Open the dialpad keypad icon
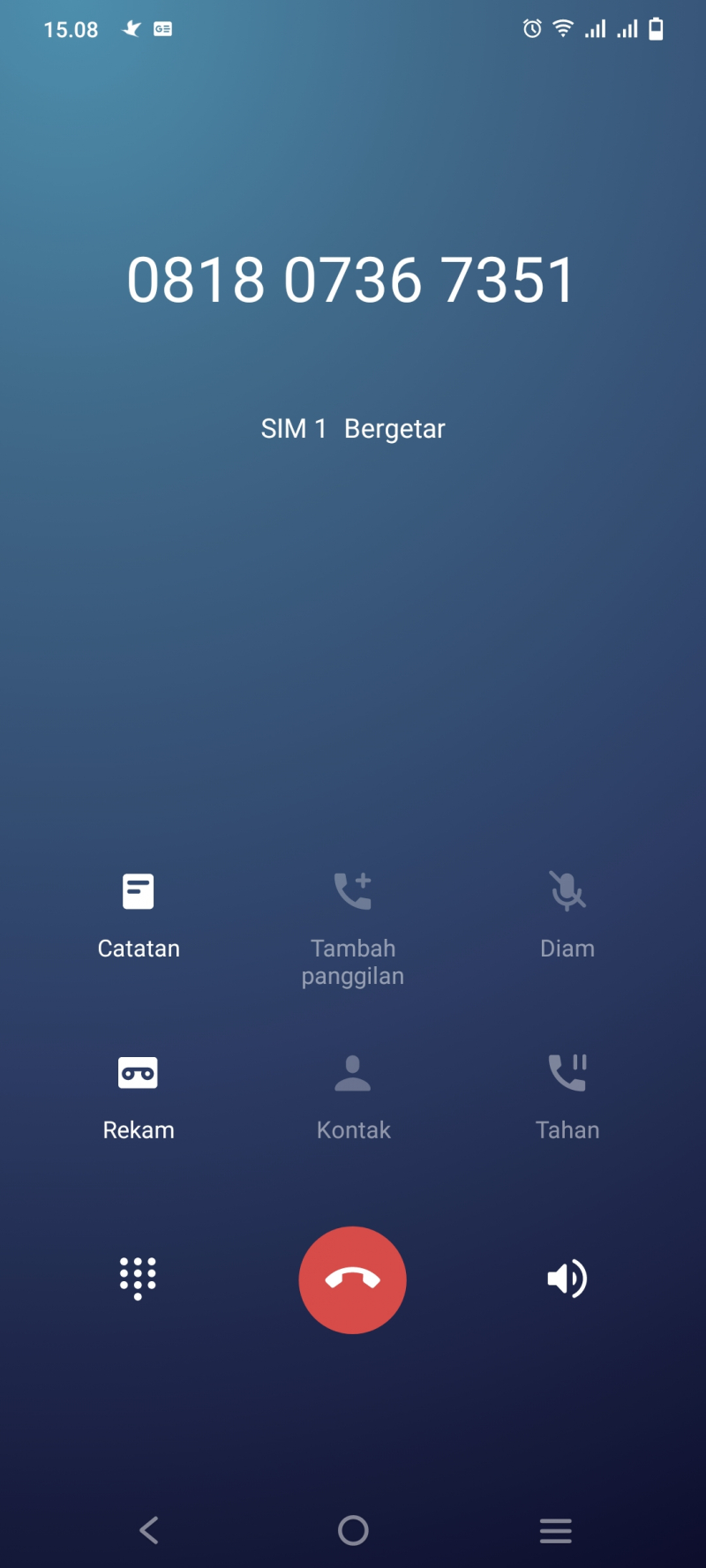Image resolution: width=706 pixels, height=1568 pixels. coord(139,1279)
